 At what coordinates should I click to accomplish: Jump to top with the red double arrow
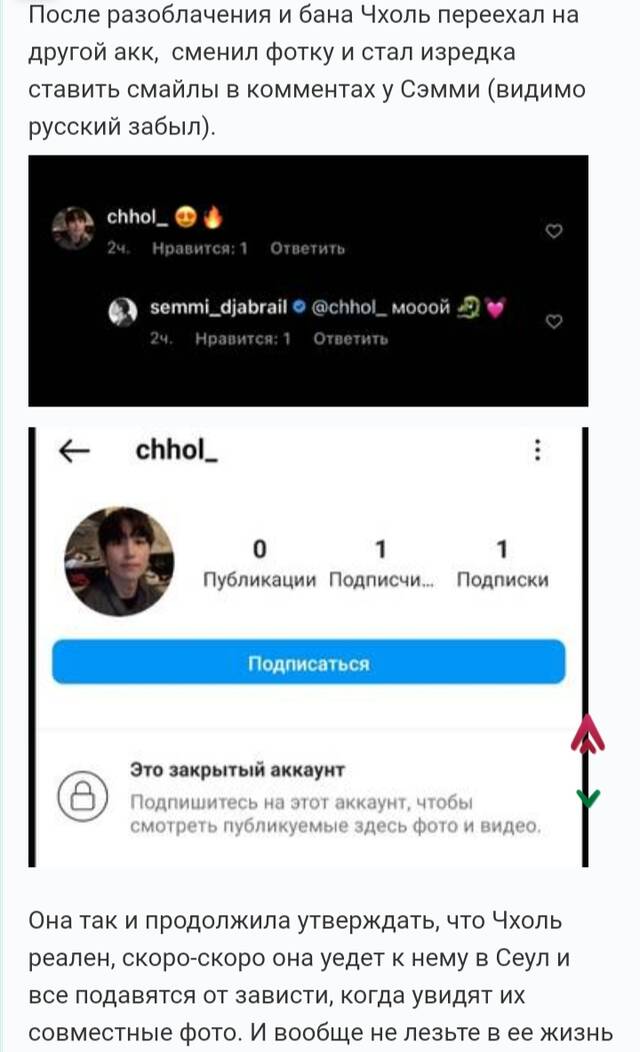pyautogui.click(x=588, y=733)
